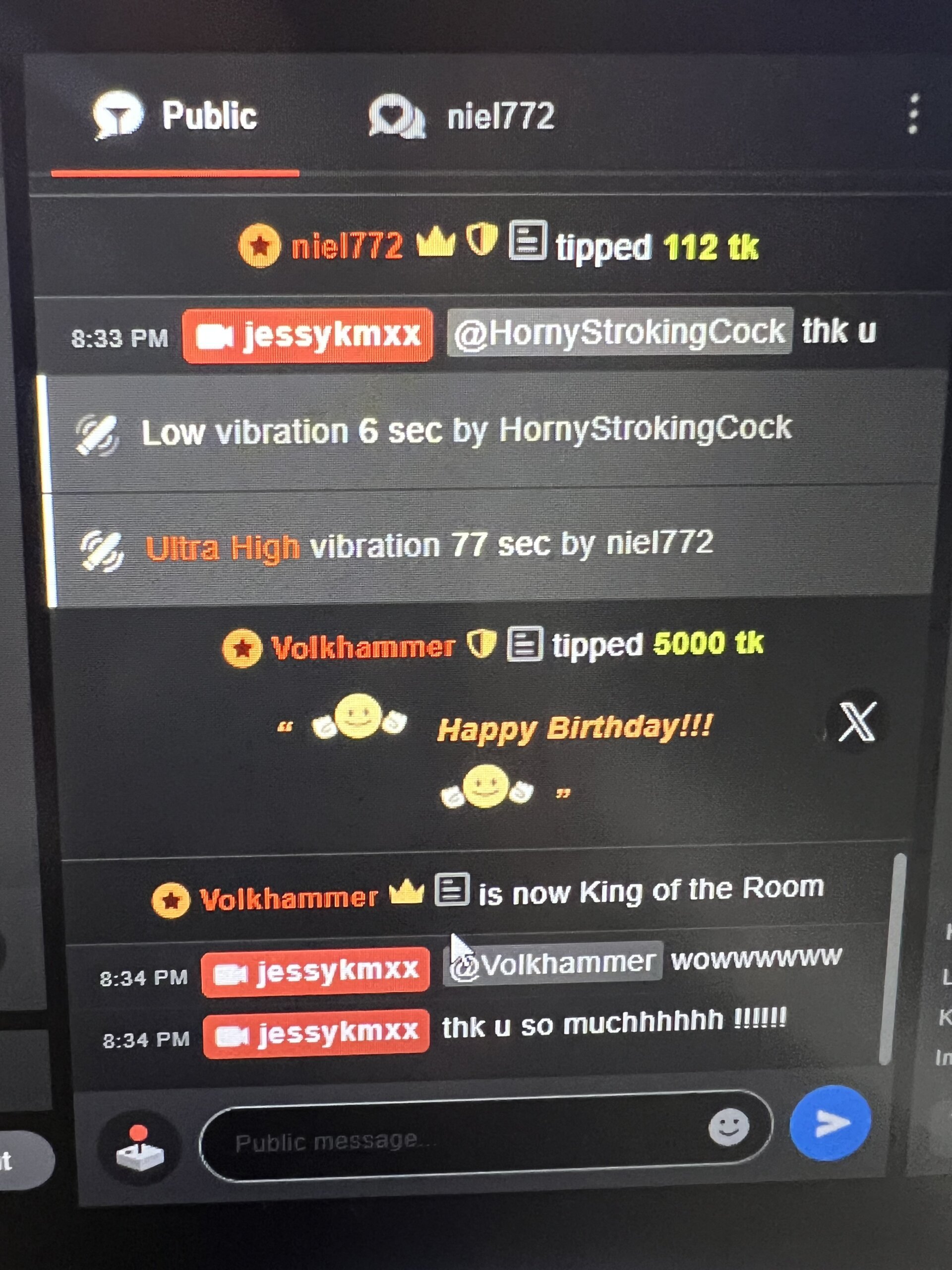Share the 5000 tk tip on X

[x=857, y=722]
